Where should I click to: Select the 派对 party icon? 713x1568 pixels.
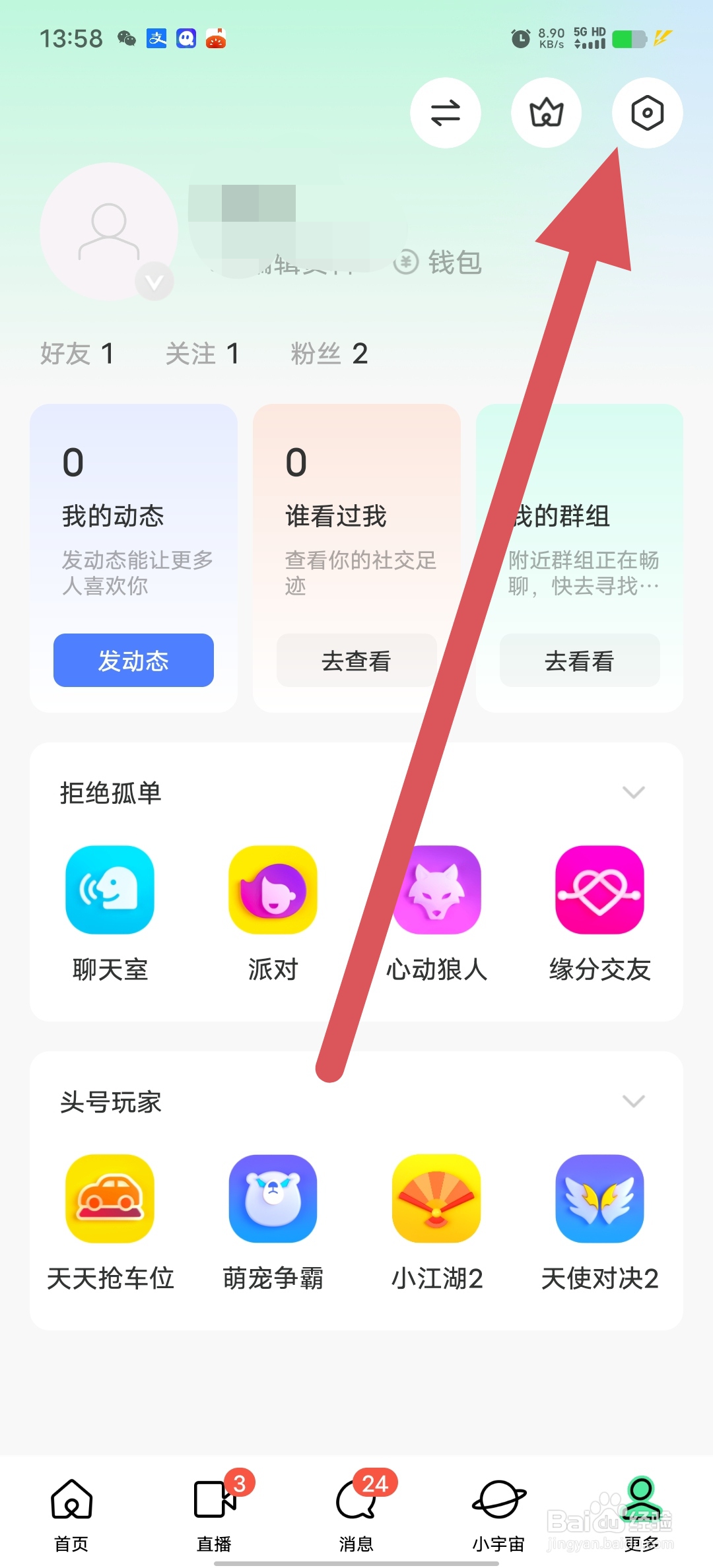(273, 890)
